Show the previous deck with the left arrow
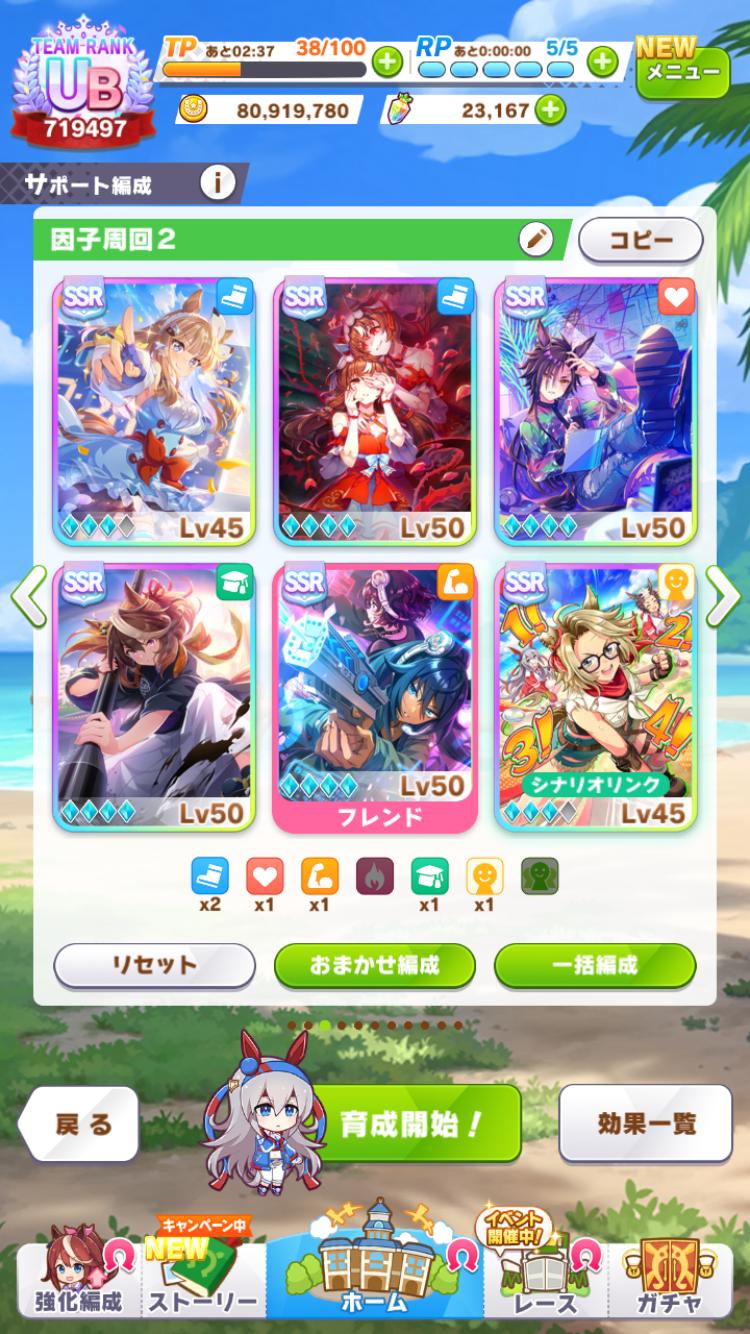 [28, 597]
